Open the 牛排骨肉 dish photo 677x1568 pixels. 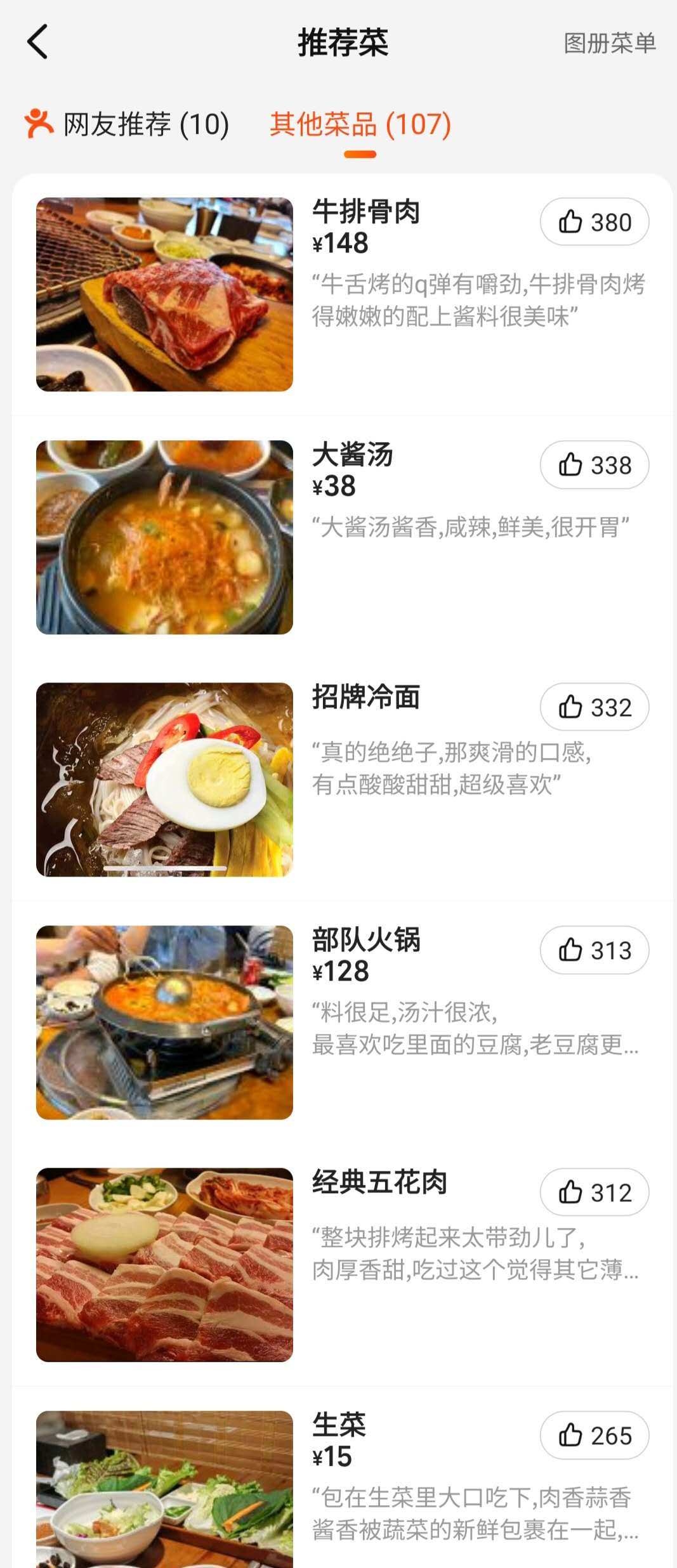click(164, 294)
